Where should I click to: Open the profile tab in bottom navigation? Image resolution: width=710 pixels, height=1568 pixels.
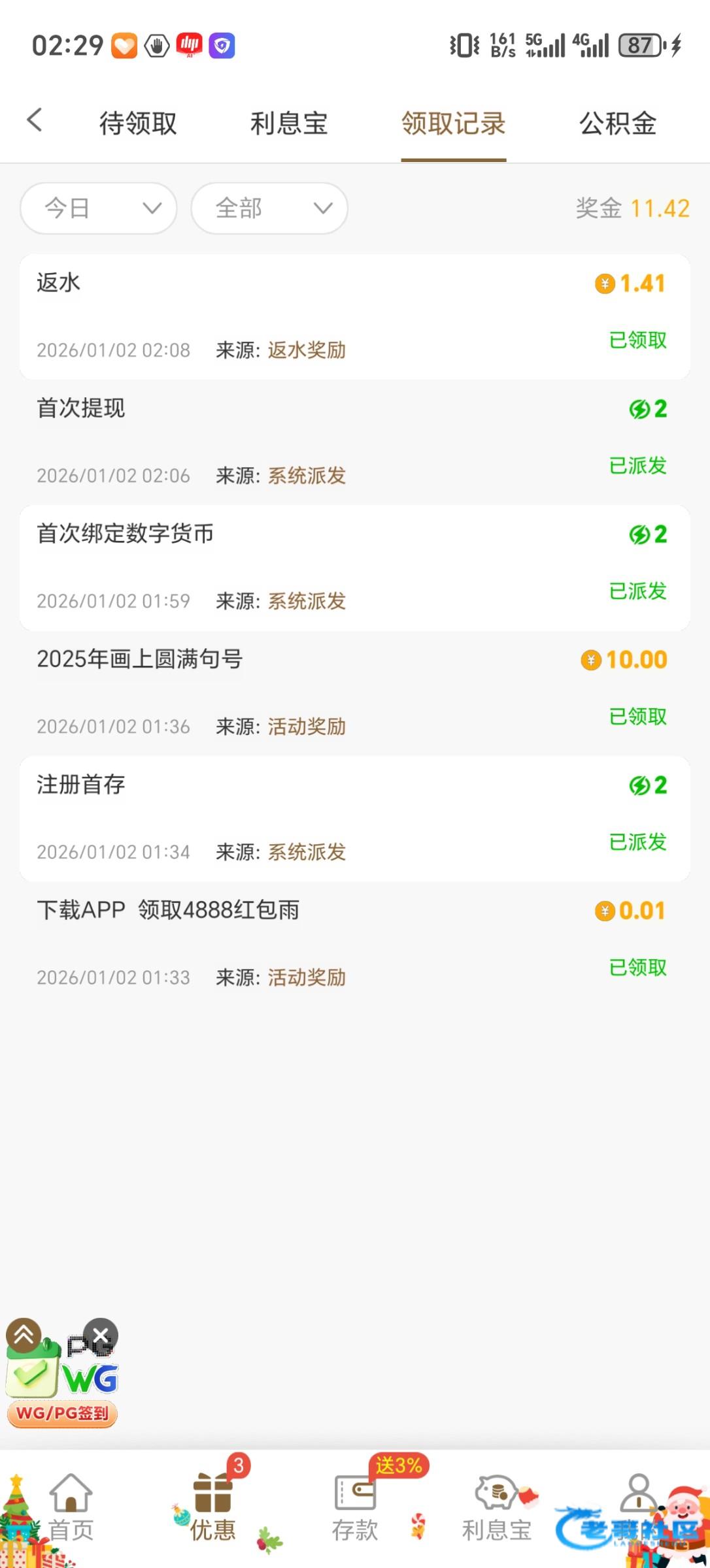click(x=639, y=1503)
